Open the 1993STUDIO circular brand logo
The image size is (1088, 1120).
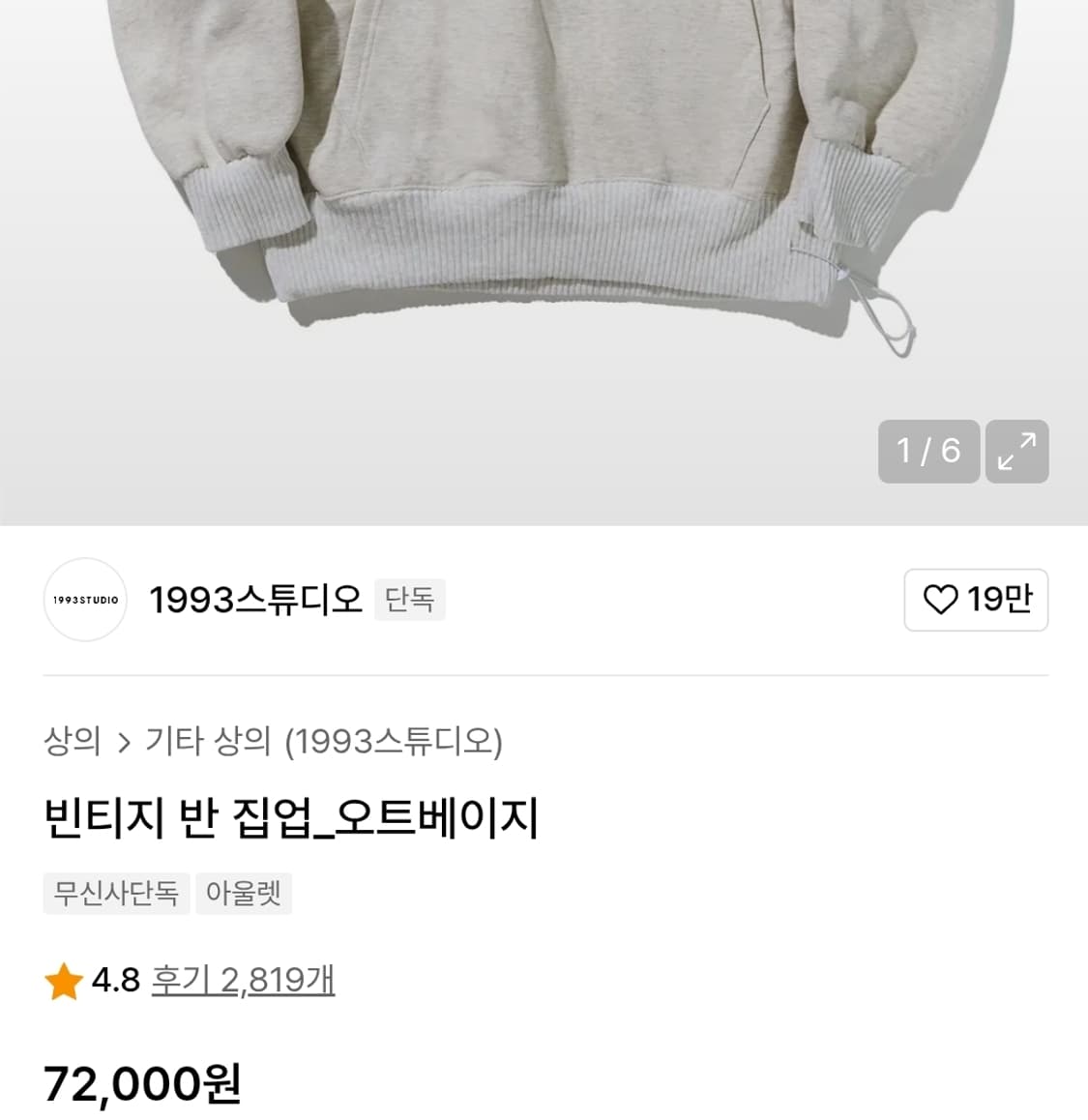tap(85, 600)
